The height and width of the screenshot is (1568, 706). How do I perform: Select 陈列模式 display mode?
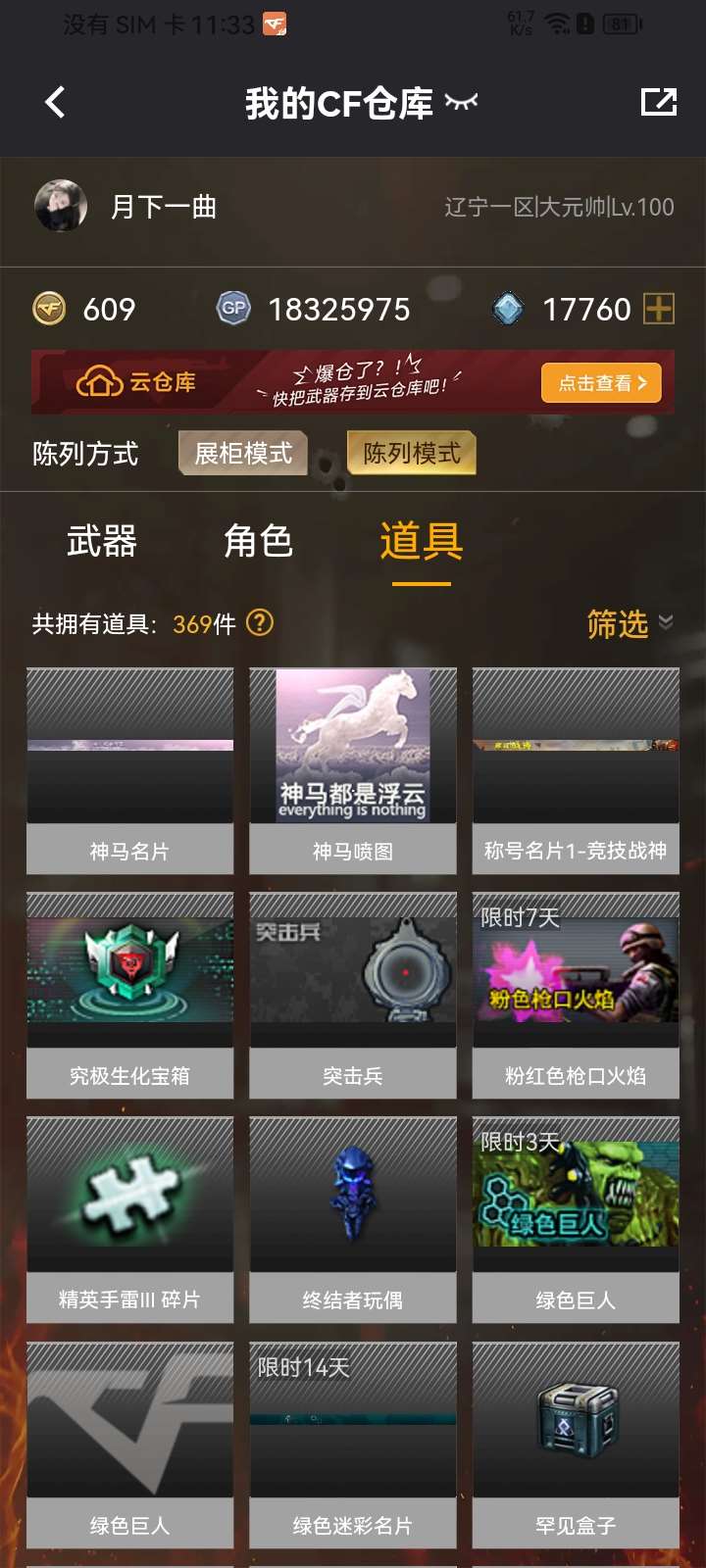(x=412, y=453)
